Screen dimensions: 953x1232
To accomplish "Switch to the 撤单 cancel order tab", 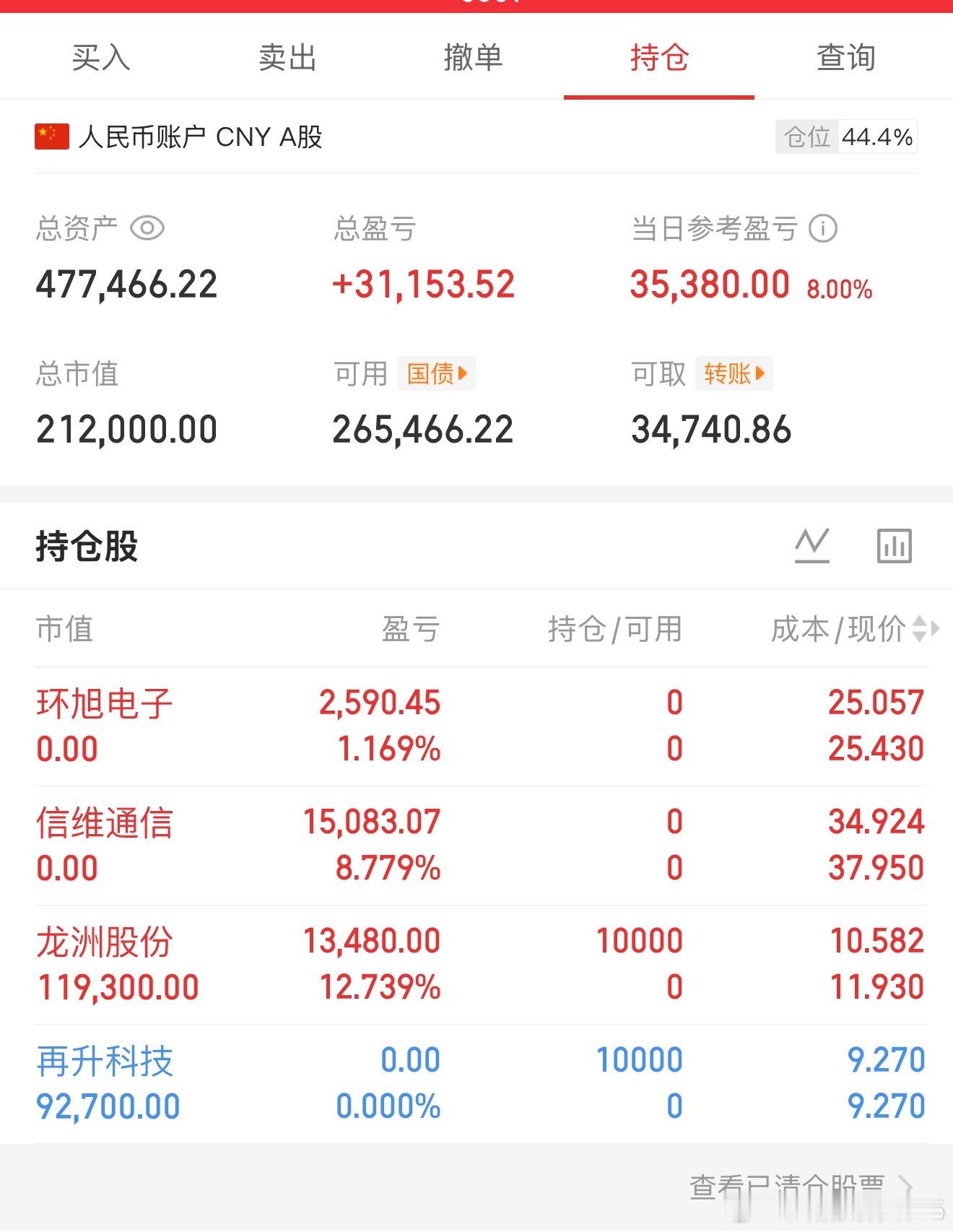I will coord(473,59).
